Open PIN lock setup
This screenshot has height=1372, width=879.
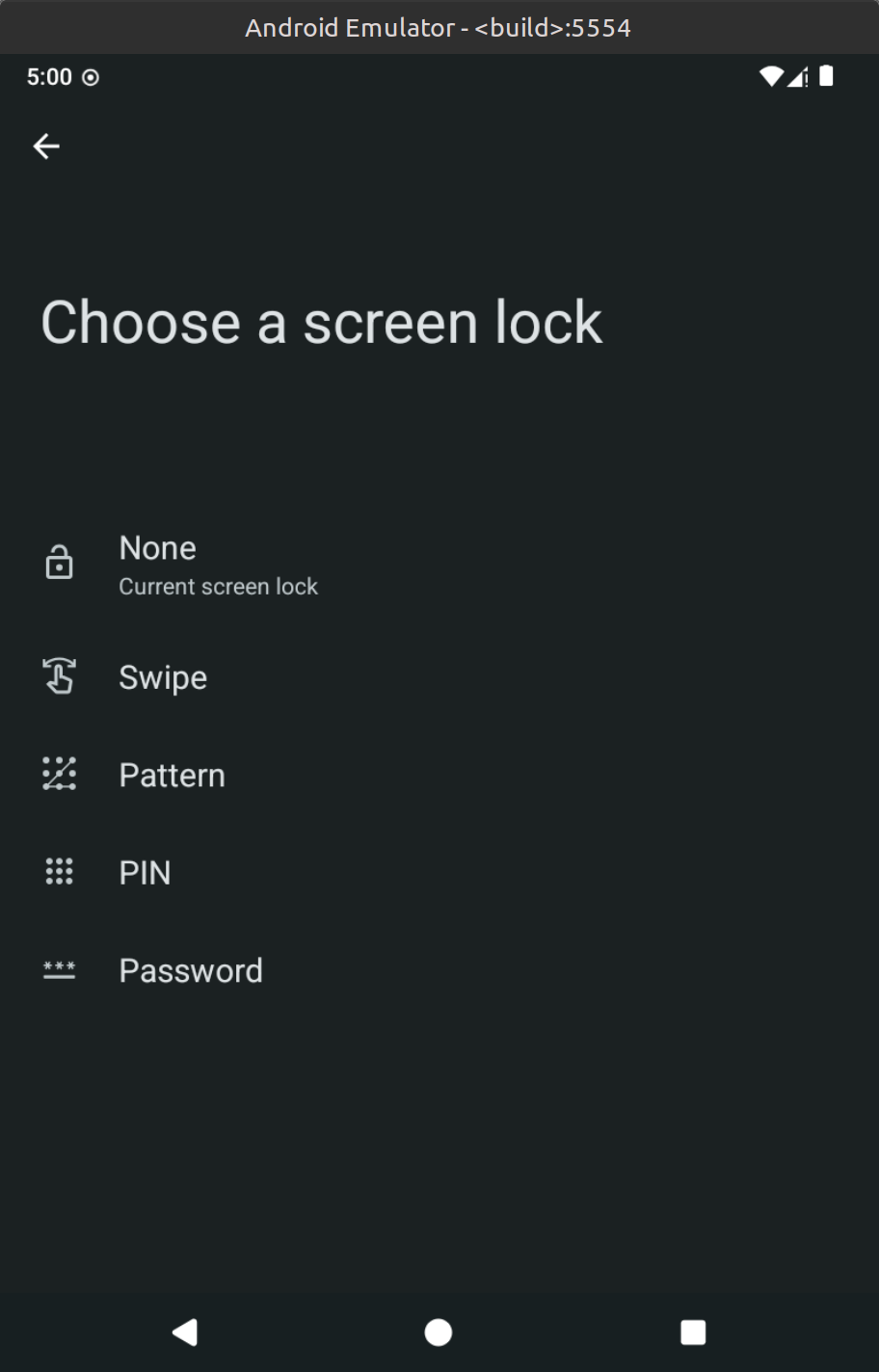145,873
